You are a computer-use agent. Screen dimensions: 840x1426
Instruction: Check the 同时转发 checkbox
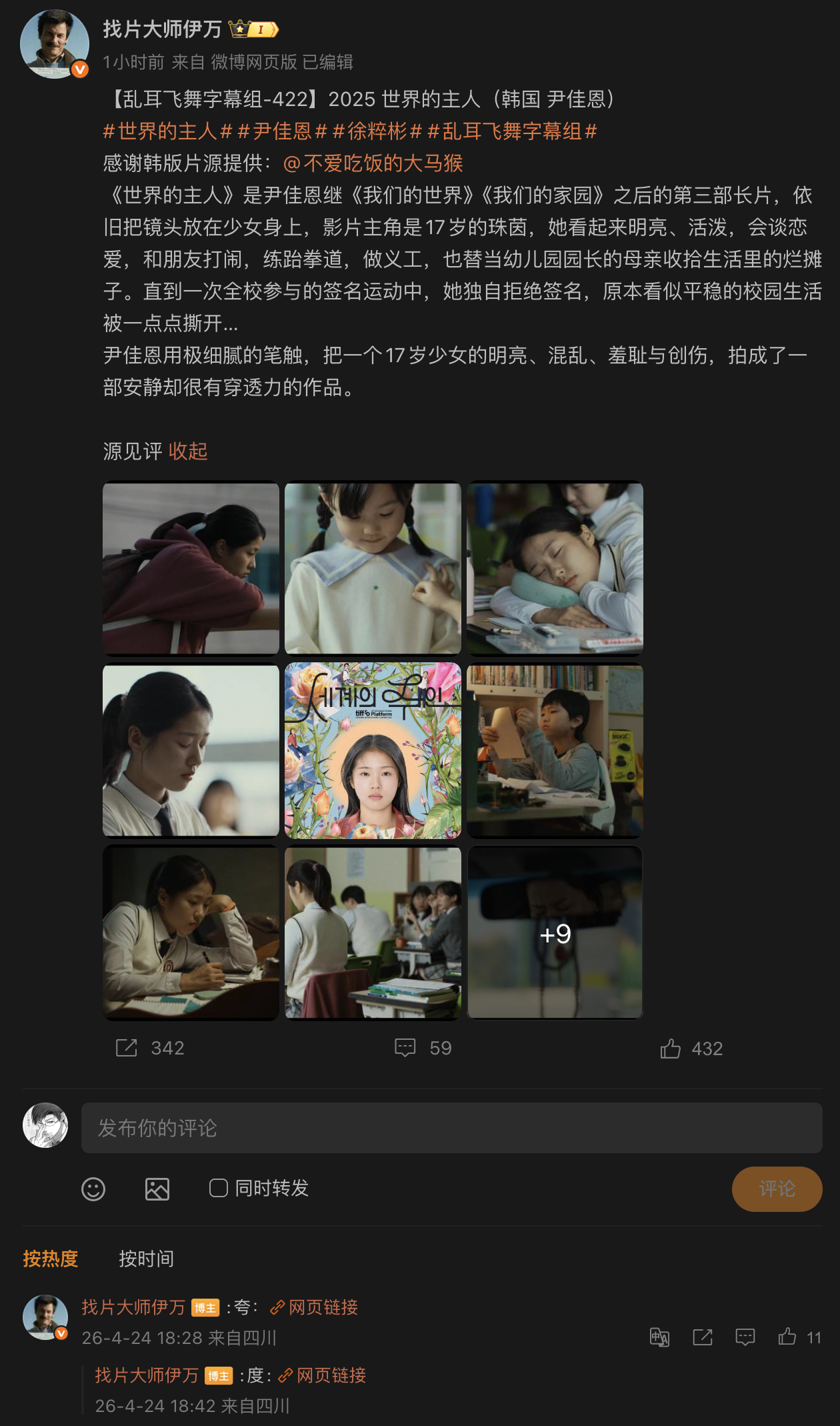click(x=219, y=1188)
